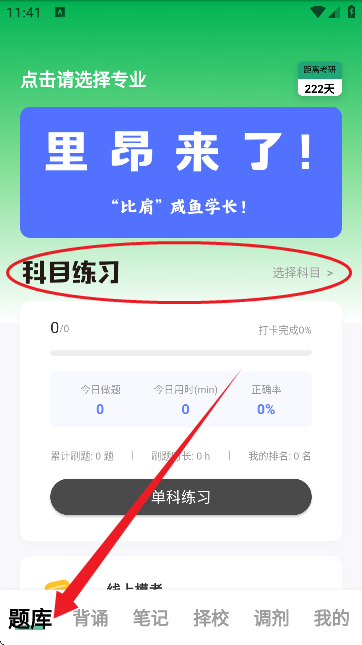Open the 距离考研 222天 countdown badge
This screenshot has height=645, width=362.
click(x=320, y=79)
